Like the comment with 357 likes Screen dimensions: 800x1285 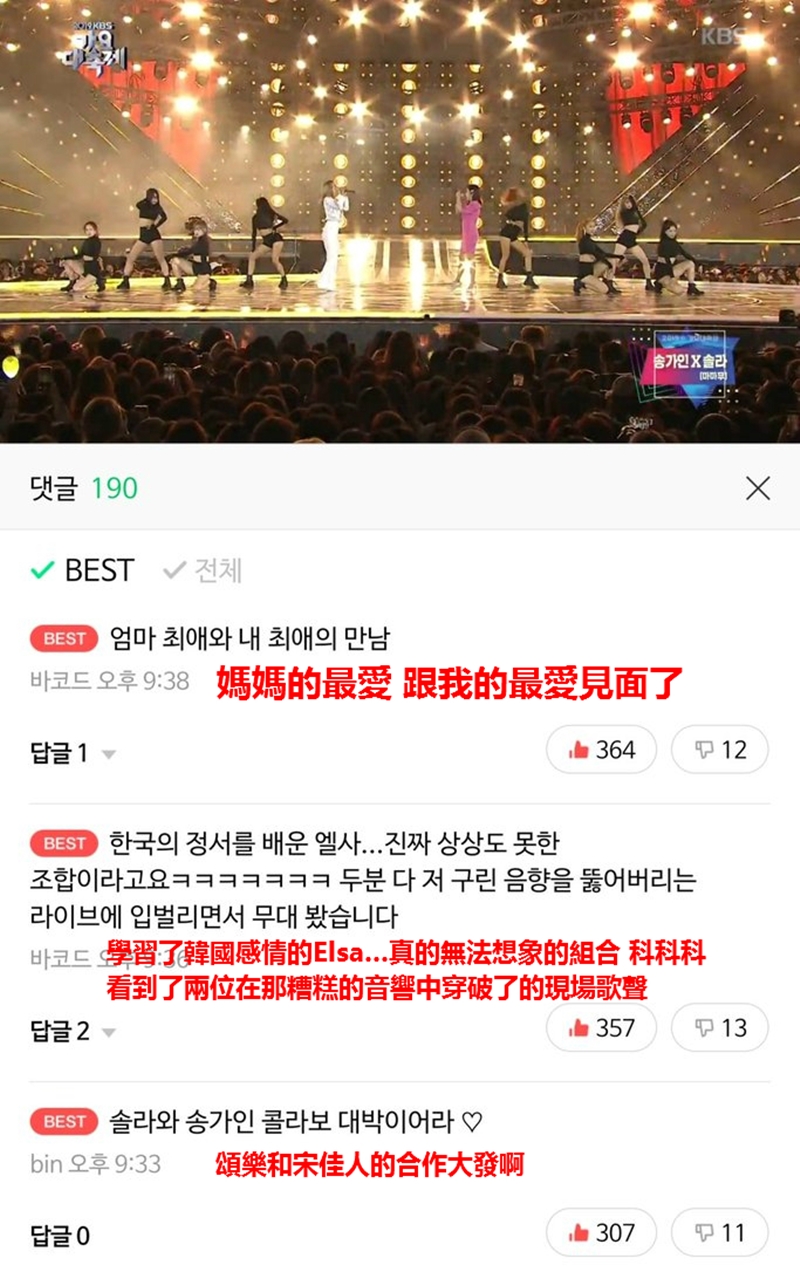coord(601,1028)
